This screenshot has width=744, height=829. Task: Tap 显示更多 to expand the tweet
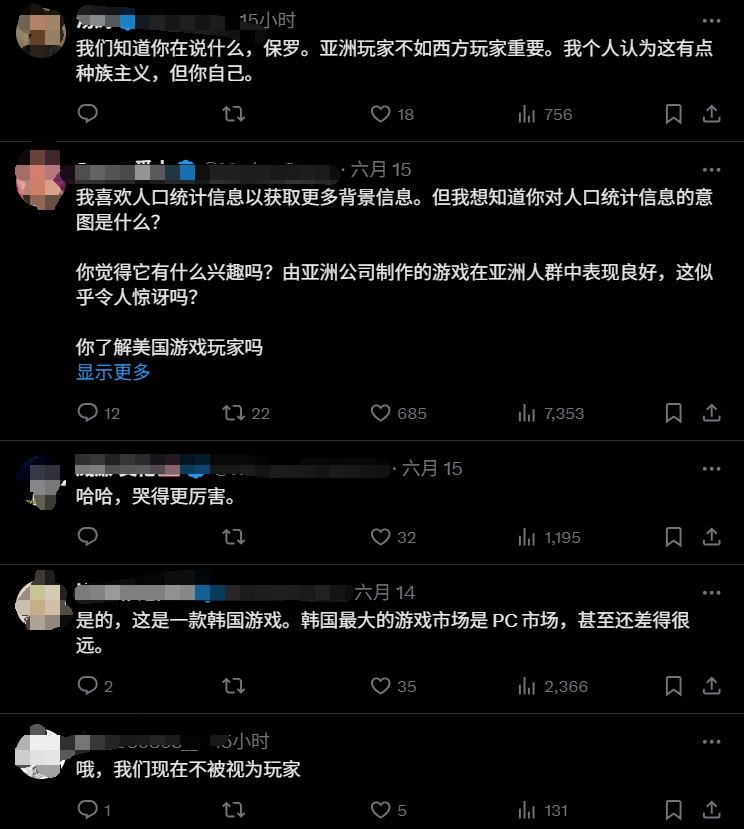click(x=113, y=373)
